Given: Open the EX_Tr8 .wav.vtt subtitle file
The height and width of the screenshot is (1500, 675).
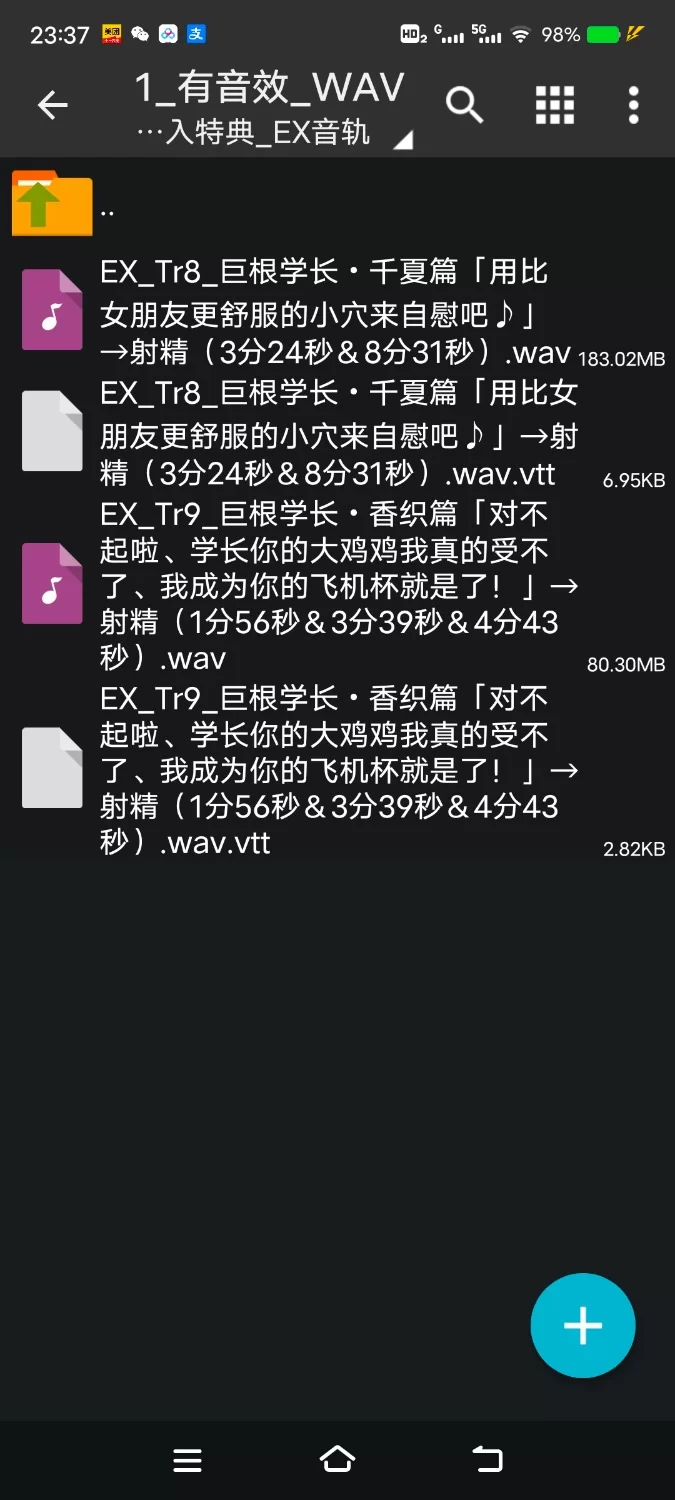Looking at the screenshot, I should click(335, 432).
